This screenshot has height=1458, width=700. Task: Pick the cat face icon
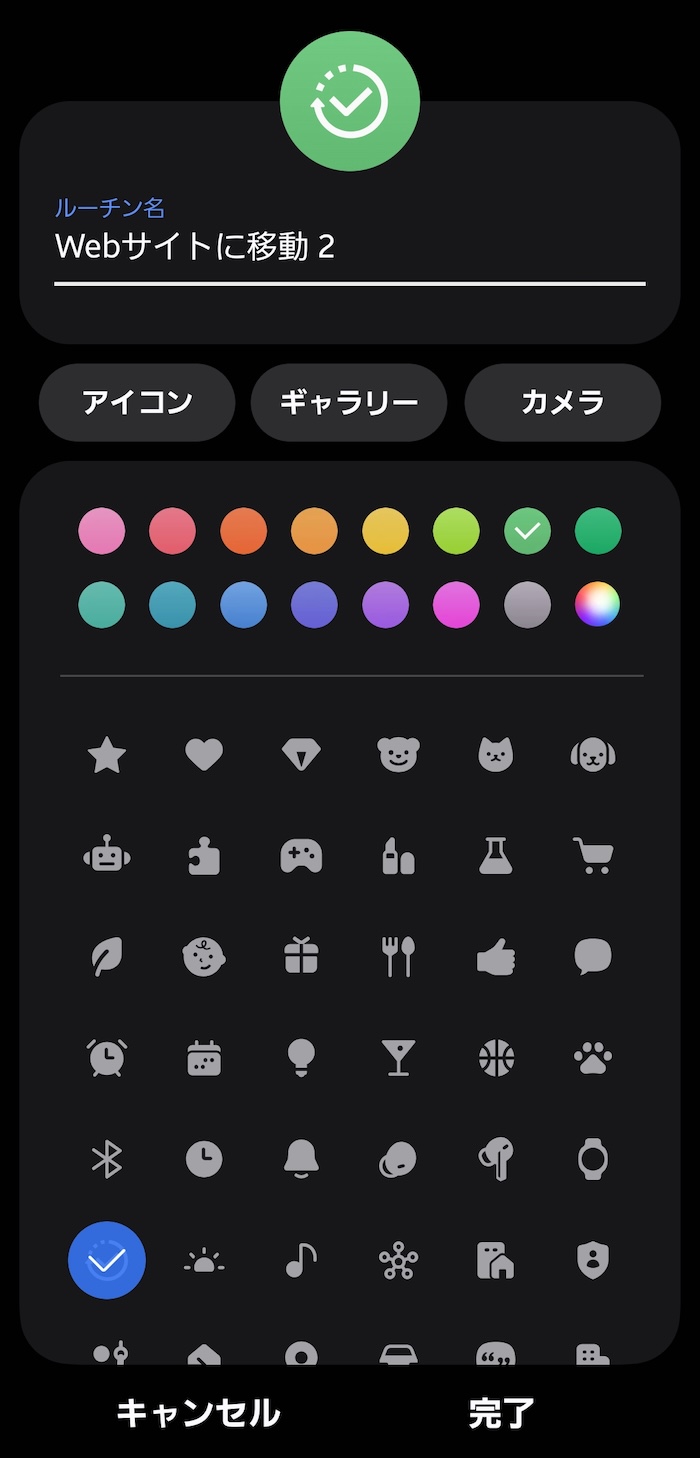496,755
